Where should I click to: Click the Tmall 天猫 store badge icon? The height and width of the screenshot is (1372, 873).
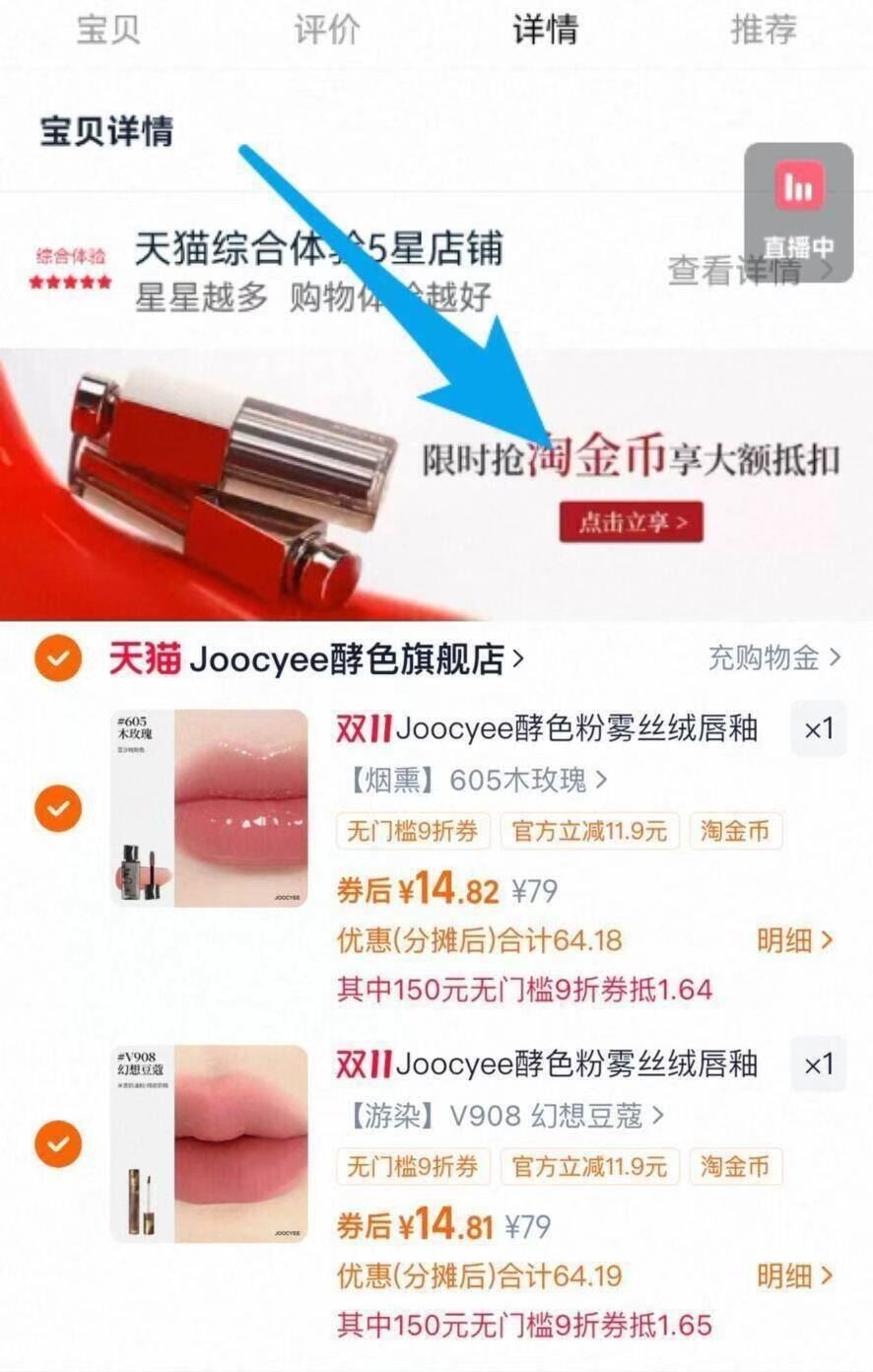(144, 660)
